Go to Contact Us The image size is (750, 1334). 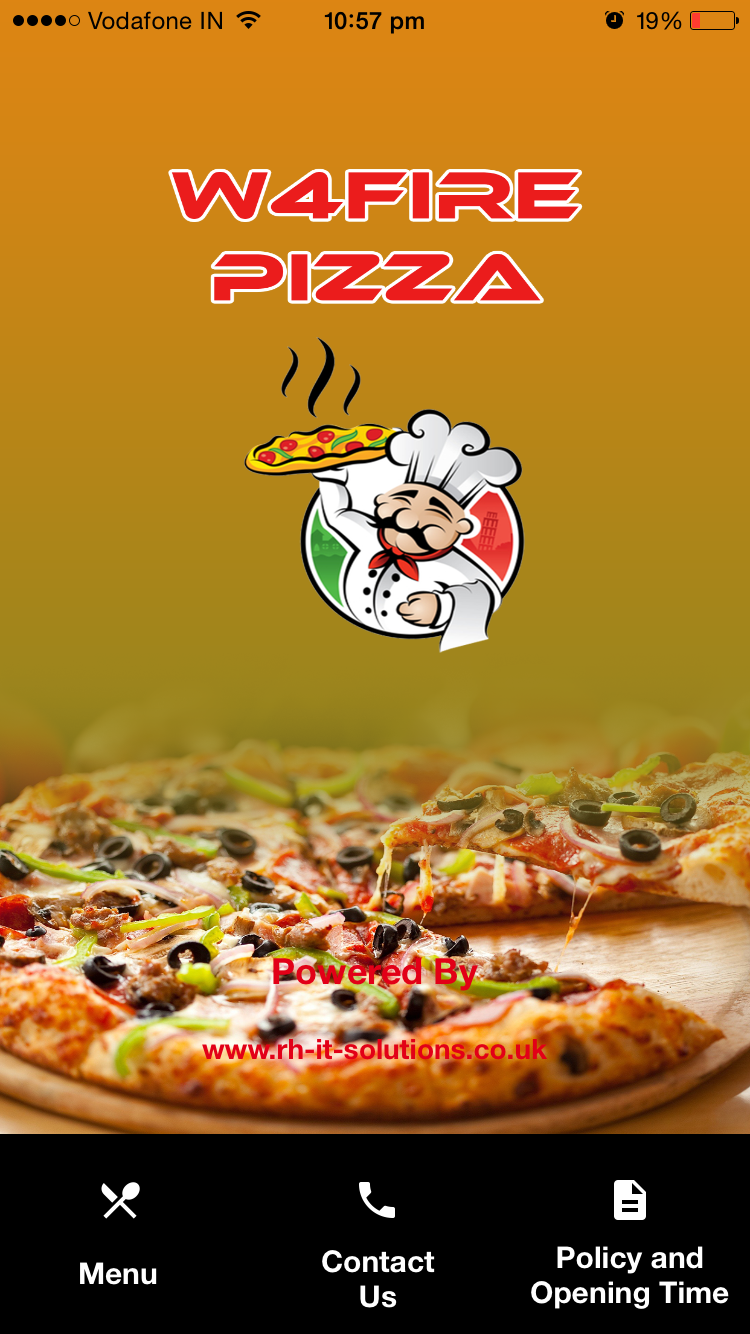tap(377, 1240)
